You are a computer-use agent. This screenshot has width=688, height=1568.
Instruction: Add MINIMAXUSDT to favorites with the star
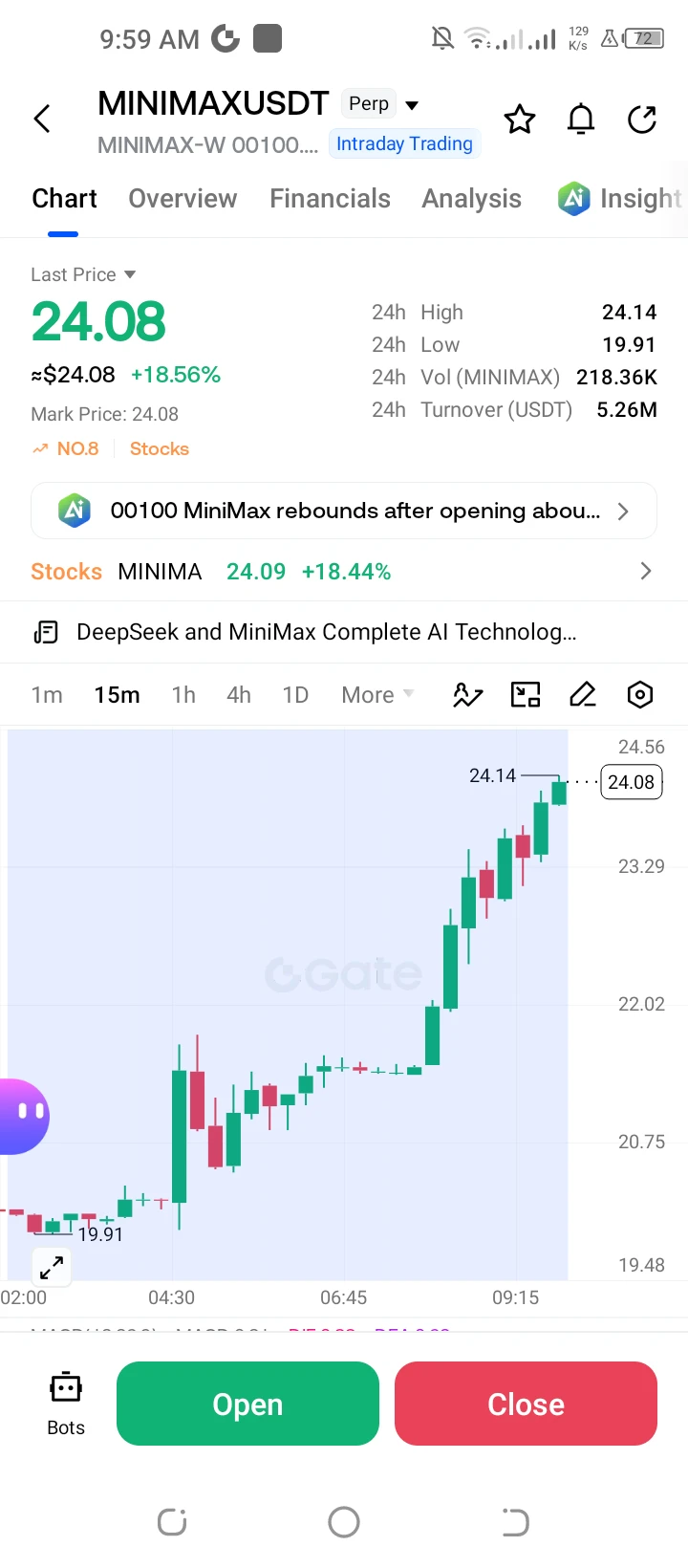click(520, 120)
